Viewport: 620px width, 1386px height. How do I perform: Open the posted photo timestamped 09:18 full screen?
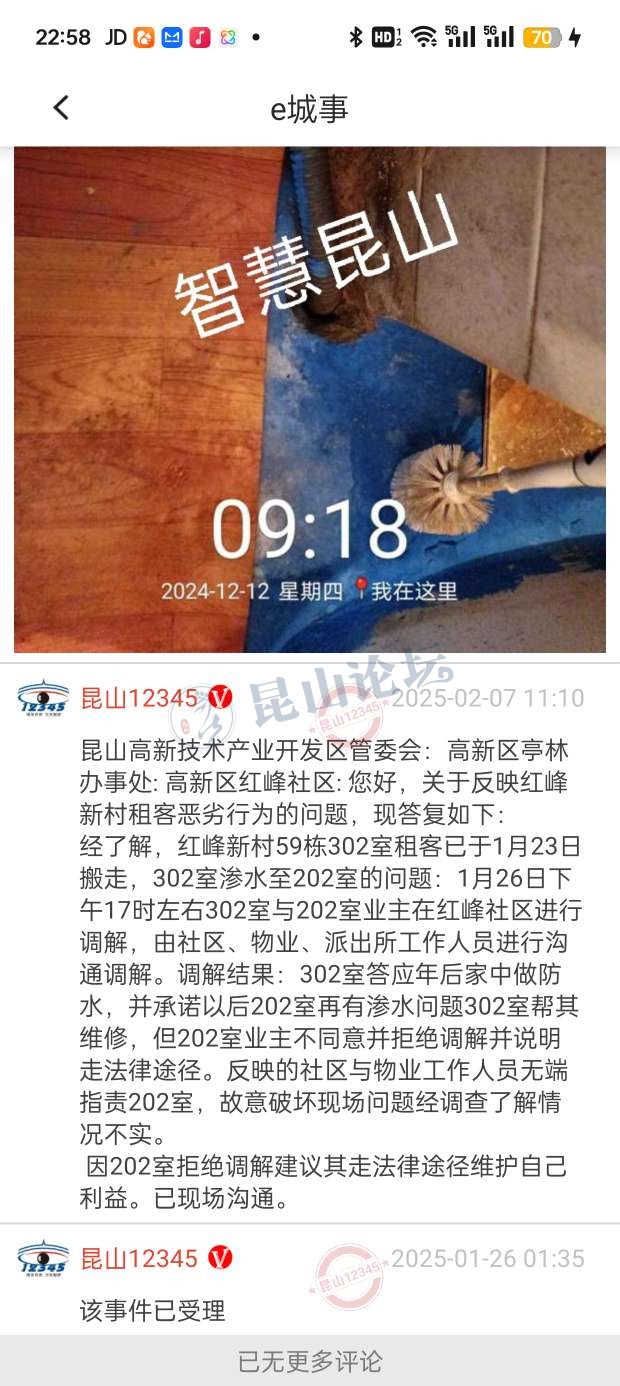(310, 400)
